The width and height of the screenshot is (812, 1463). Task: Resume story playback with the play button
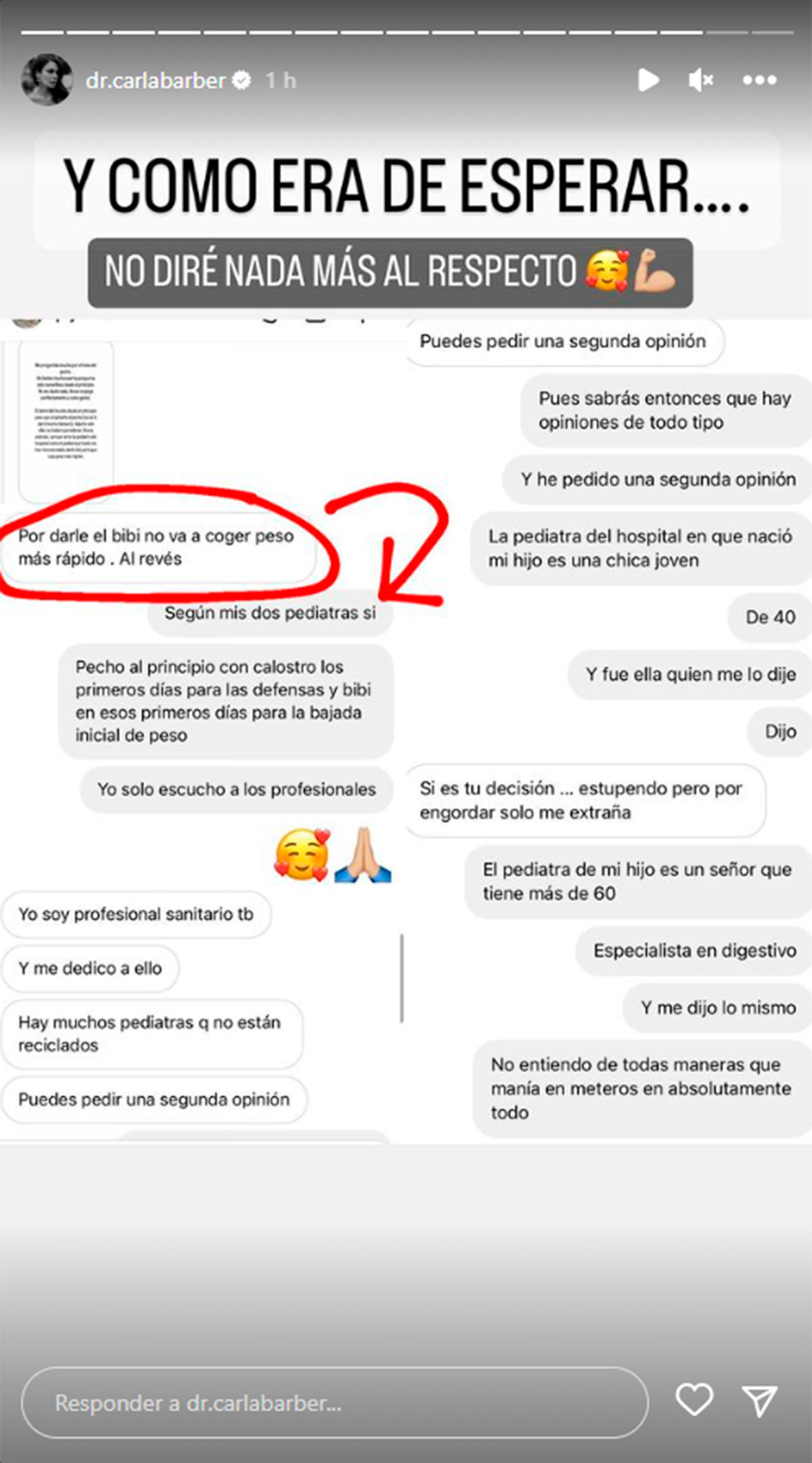(x=648, y=80)
